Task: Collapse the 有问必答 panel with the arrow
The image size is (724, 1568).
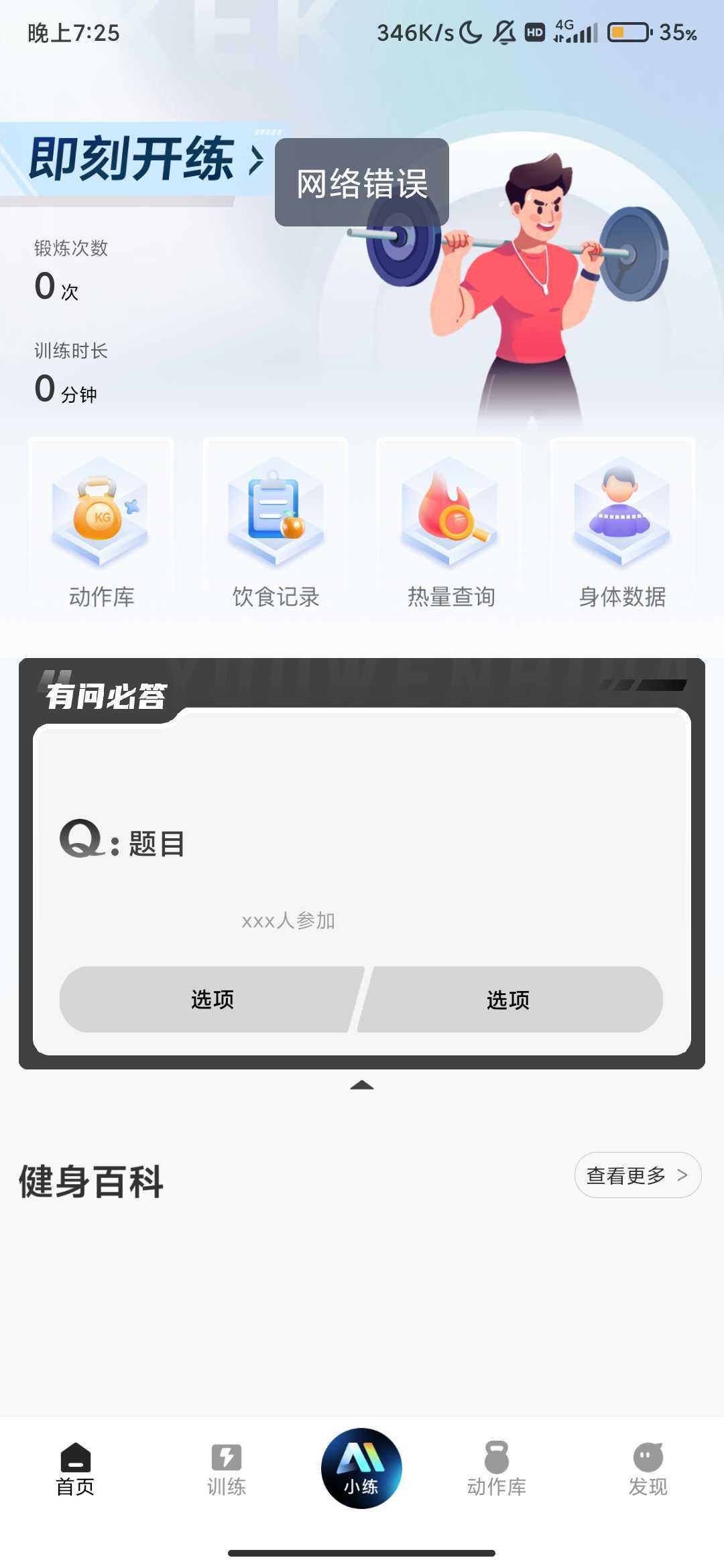Action: pyautogui.click(x=362, y=1085)
